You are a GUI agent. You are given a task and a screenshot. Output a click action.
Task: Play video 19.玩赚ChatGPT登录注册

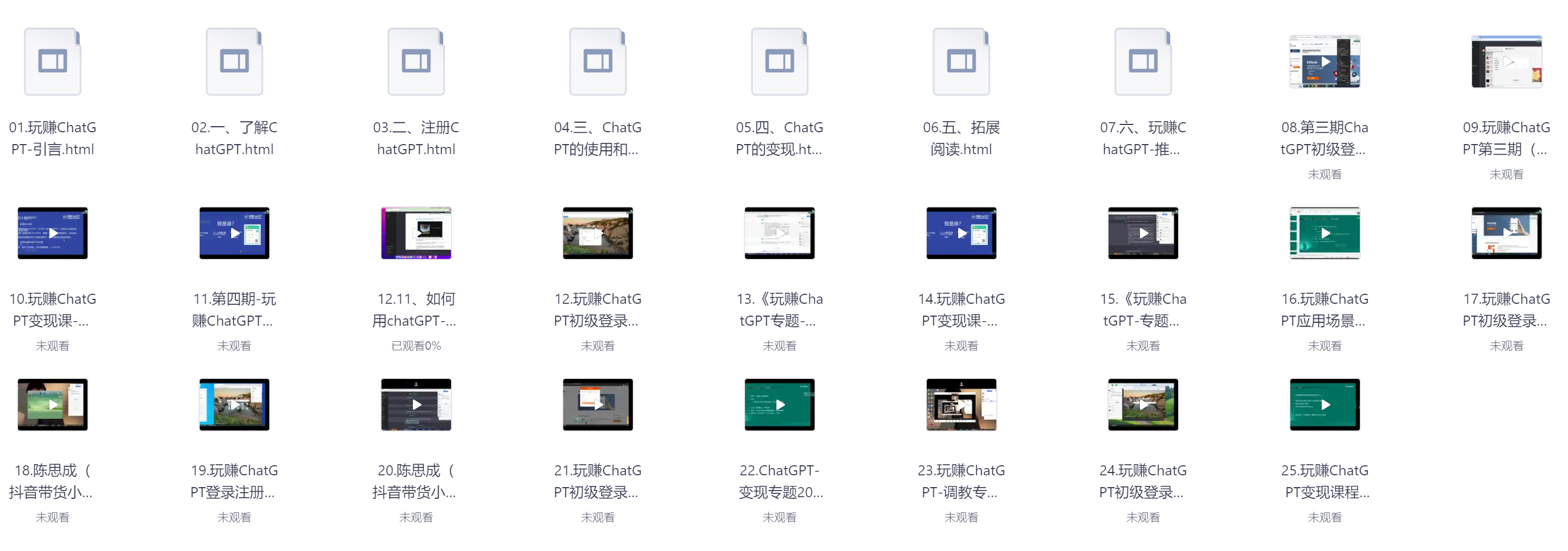tap(234, 405)
